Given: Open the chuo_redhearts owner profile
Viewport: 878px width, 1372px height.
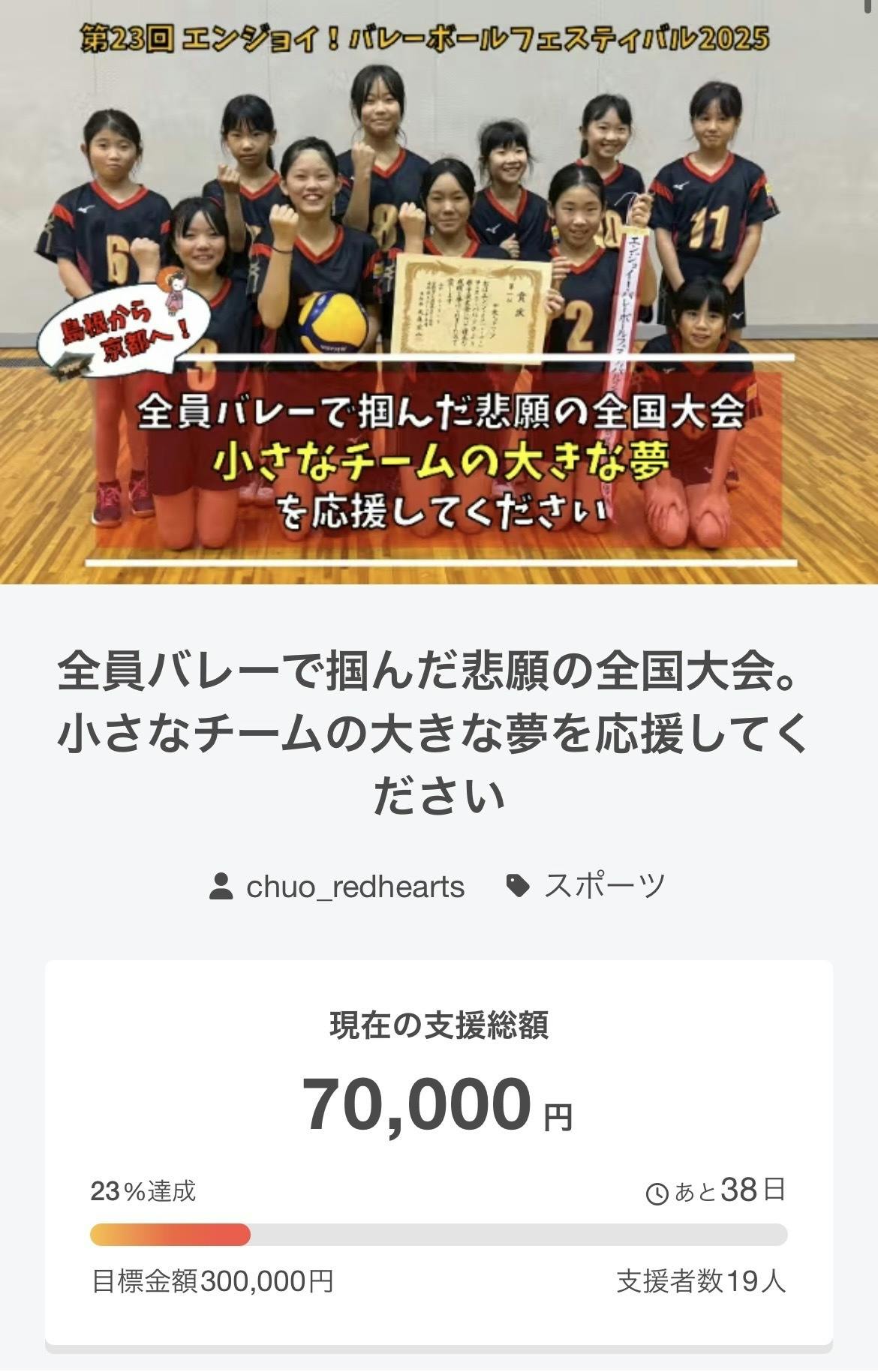Looking at the screenshot, I should [354, 887].
